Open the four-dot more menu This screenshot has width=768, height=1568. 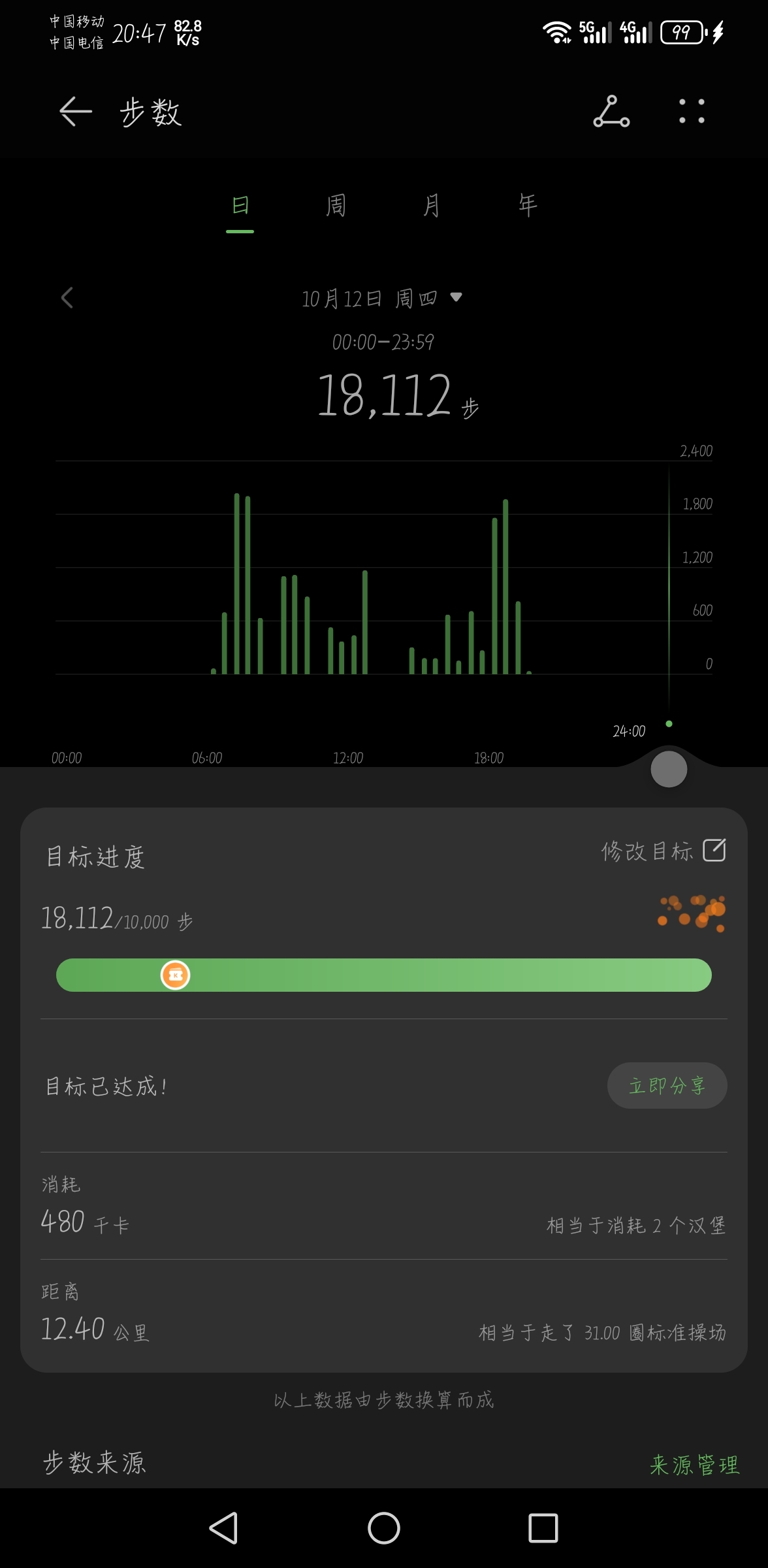(692, 112)
